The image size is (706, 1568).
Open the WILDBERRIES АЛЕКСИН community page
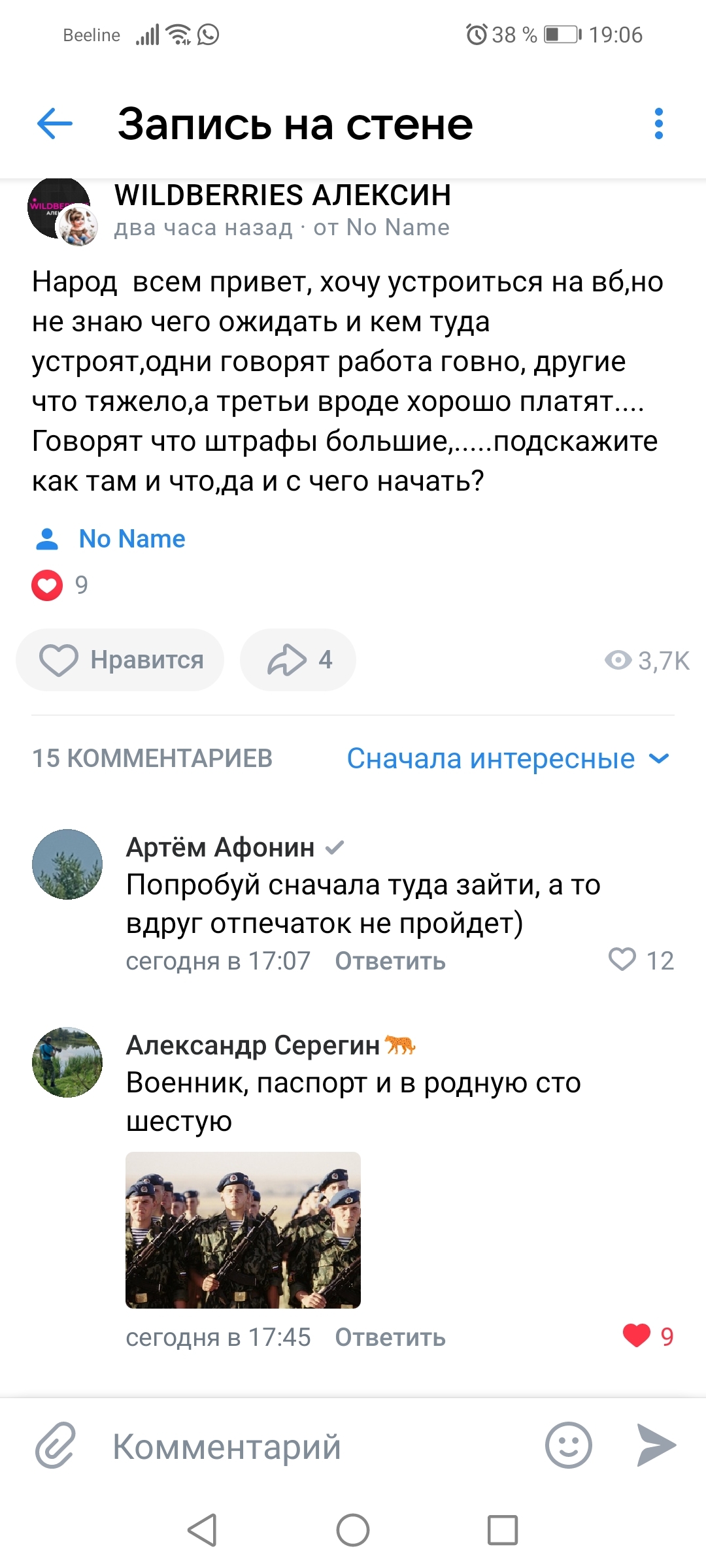282,195
